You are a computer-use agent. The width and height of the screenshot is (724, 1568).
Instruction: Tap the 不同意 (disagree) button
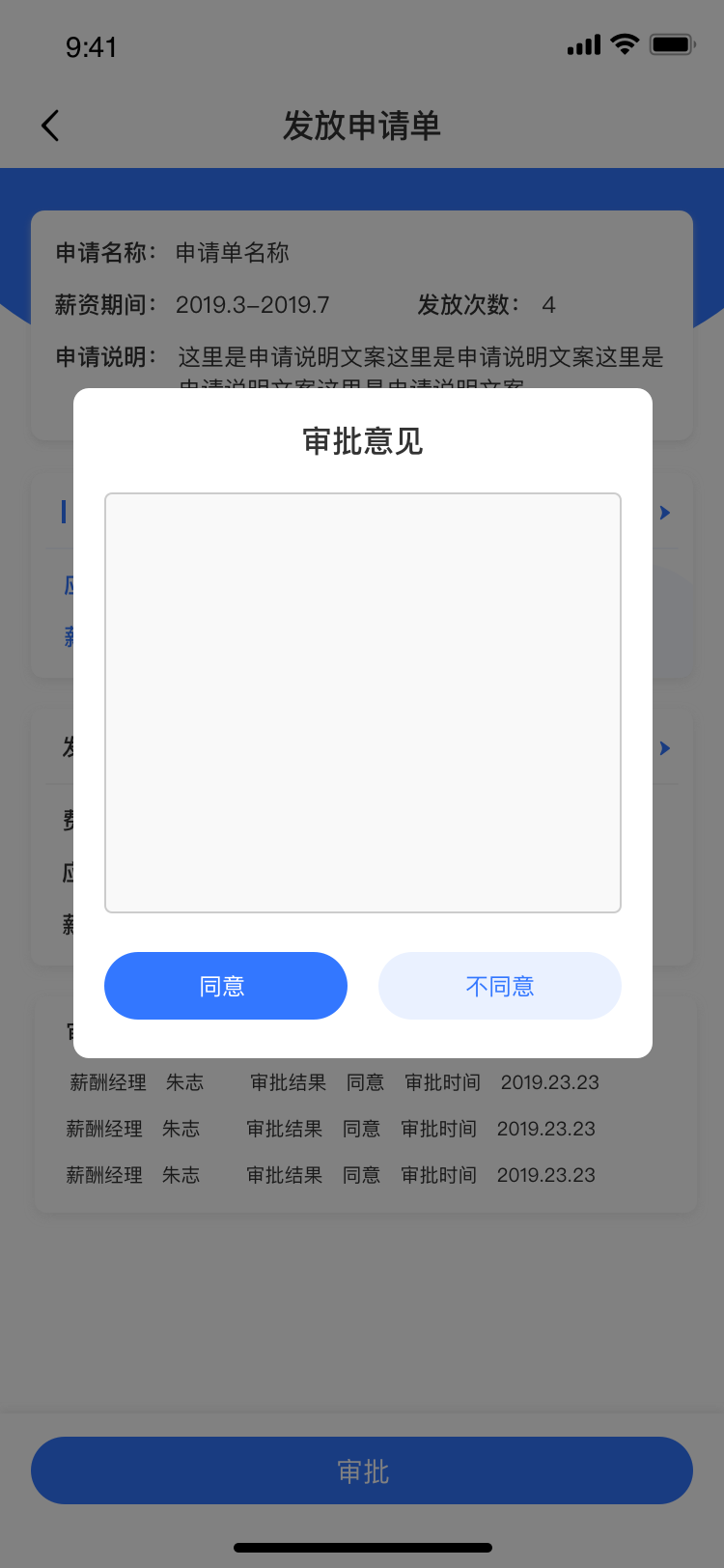click(x=499, y=986)
